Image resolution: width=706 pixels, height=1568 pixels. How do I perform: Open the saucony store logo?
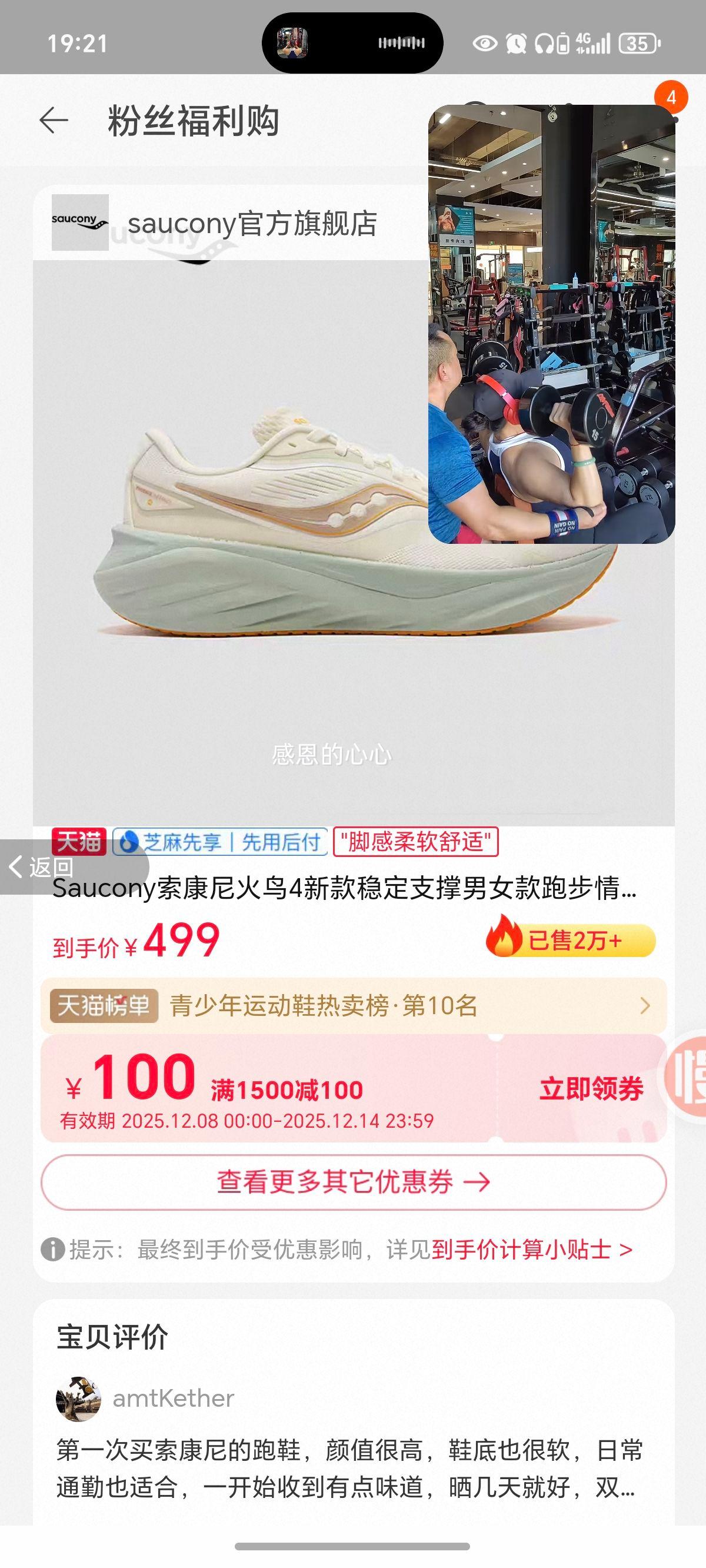tap(81, 223)
